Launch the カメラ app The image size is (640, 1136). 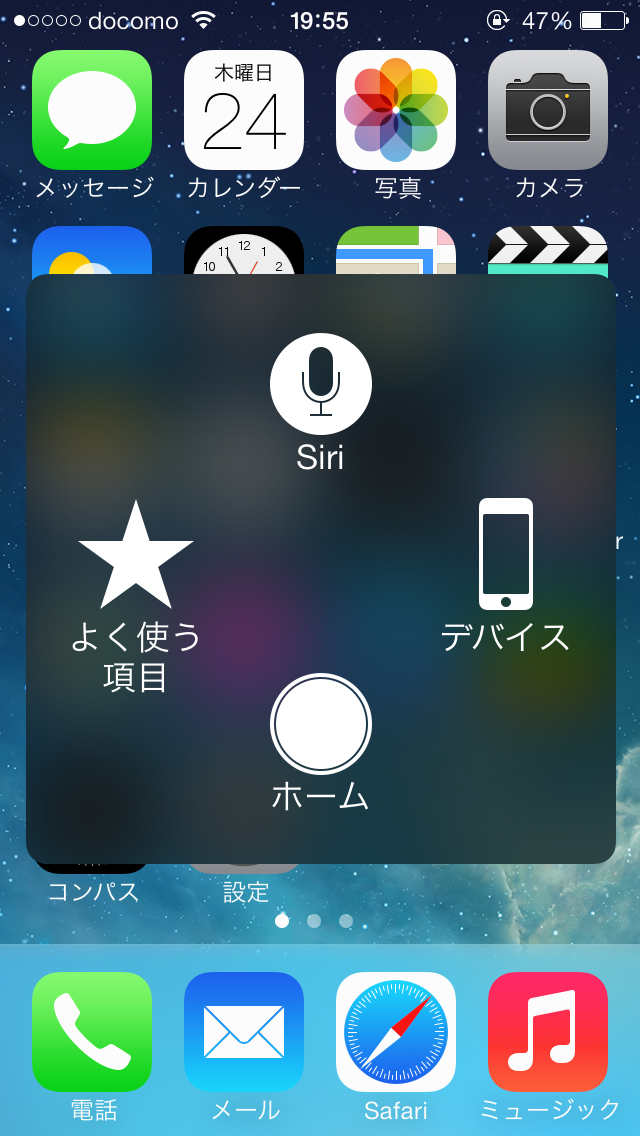pos(548,110)
